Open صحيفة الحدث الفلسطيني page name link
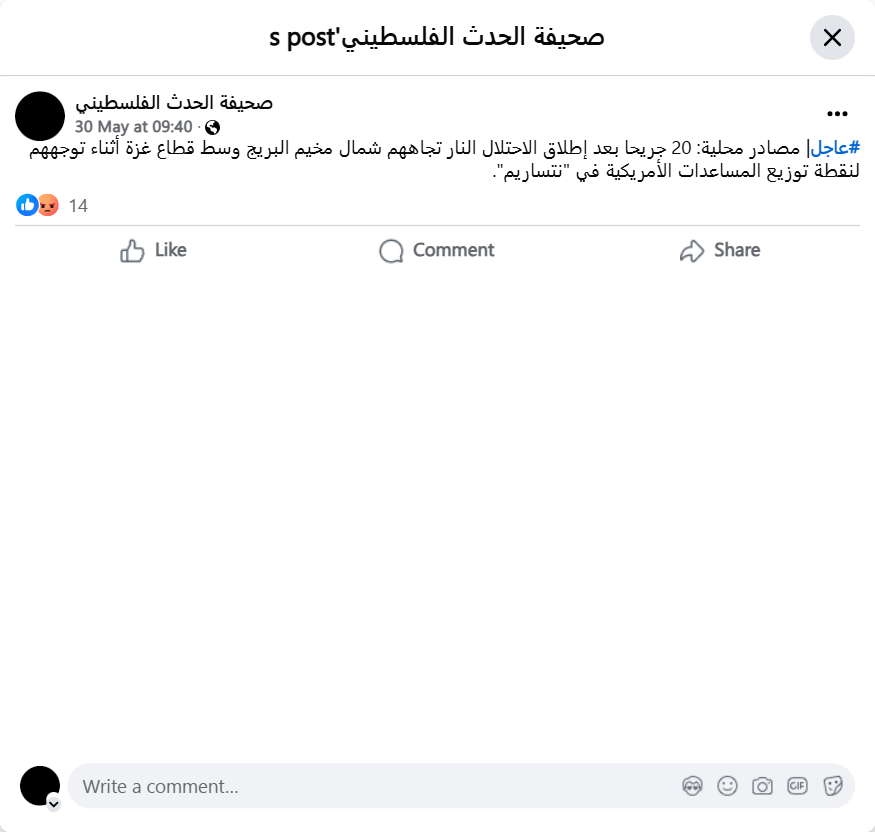This screenshot has height=832, width=875. click(174, 103)
